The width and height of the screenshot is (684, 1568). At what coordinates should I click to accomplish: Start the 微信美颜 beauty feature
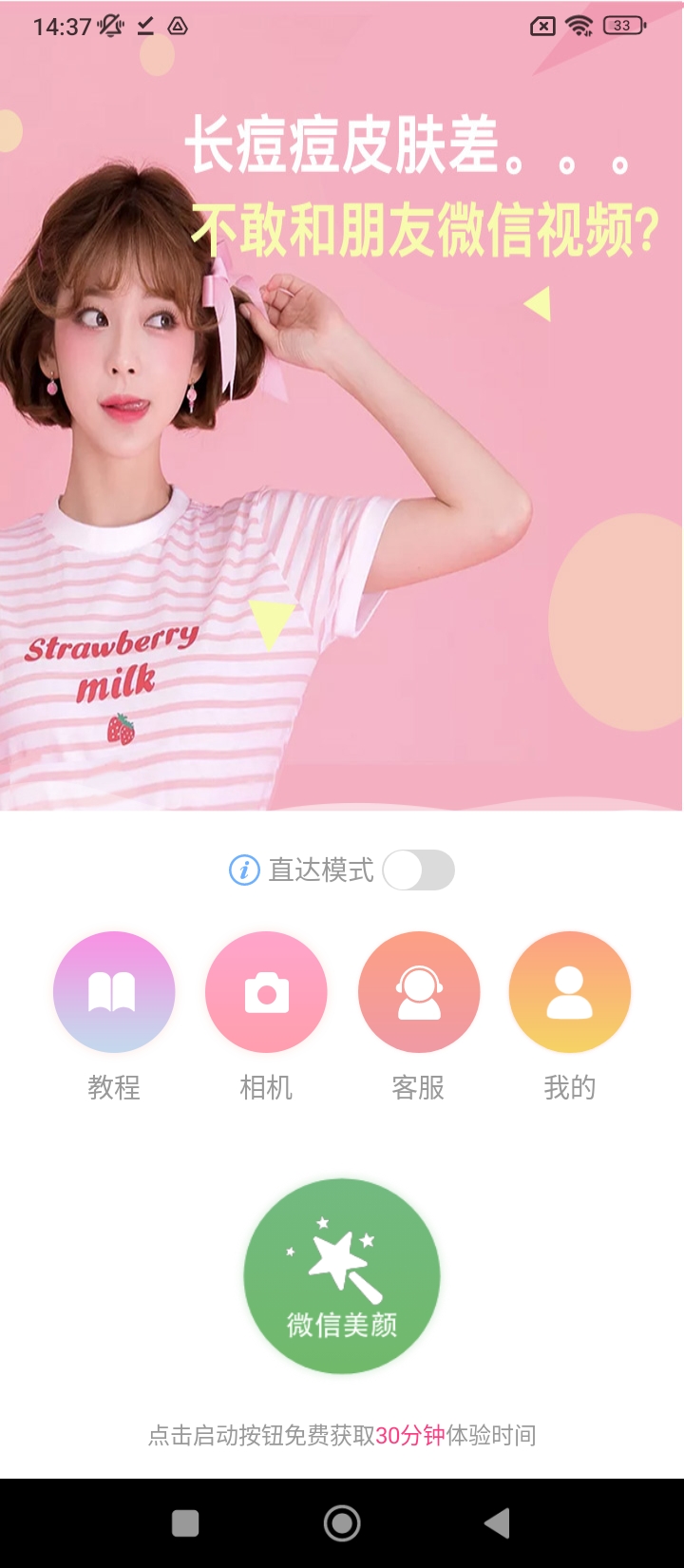(342, 1275)
